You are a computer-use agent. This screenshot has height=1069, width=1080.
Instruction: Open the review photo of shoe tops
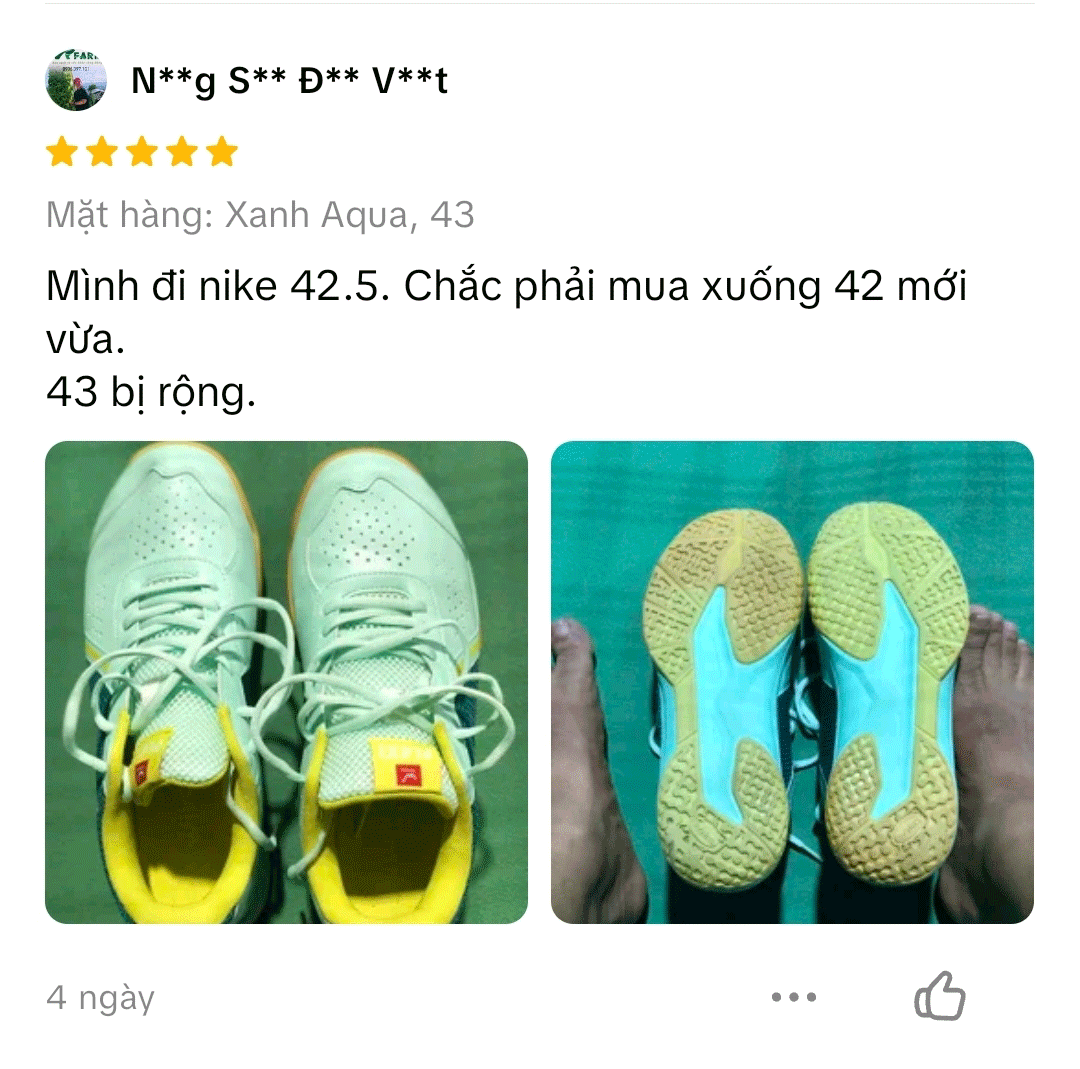[x=286, y=682]
